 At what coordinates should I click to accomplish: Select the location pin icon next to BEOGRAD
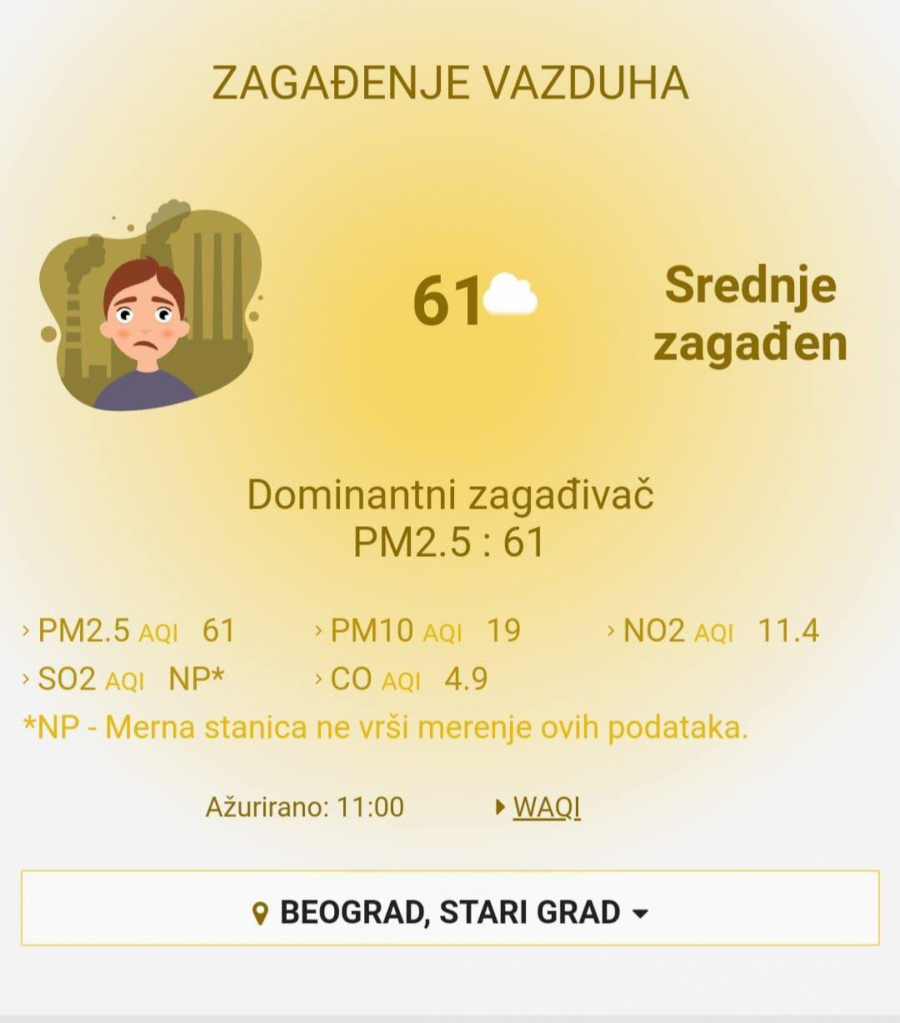(x=259, y=910)
